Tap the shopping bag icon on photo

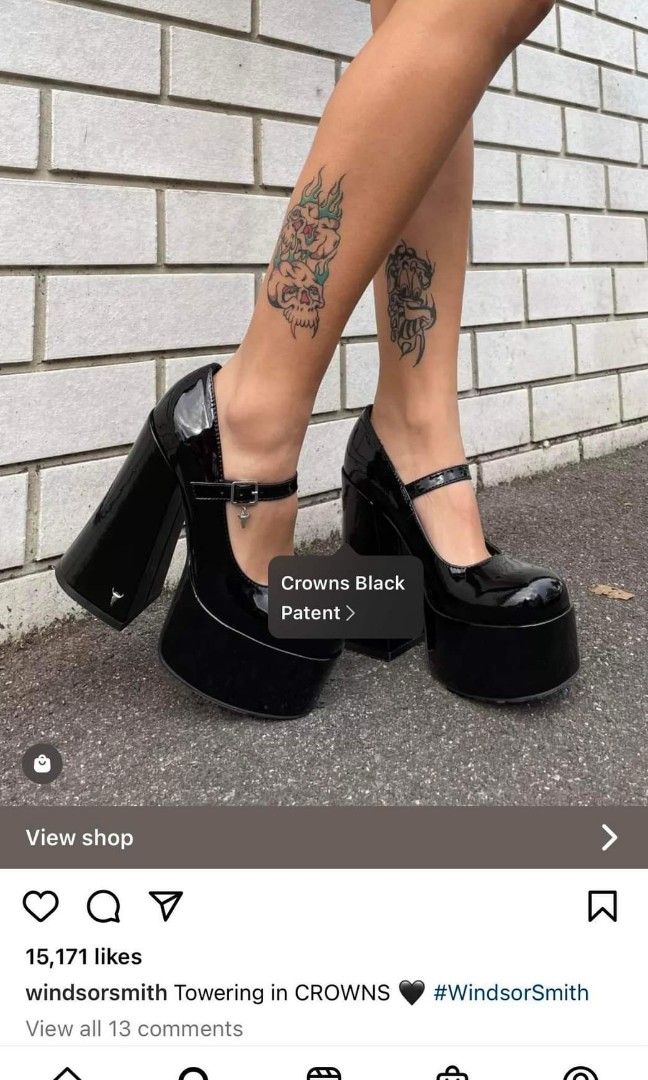coord(42,765)
